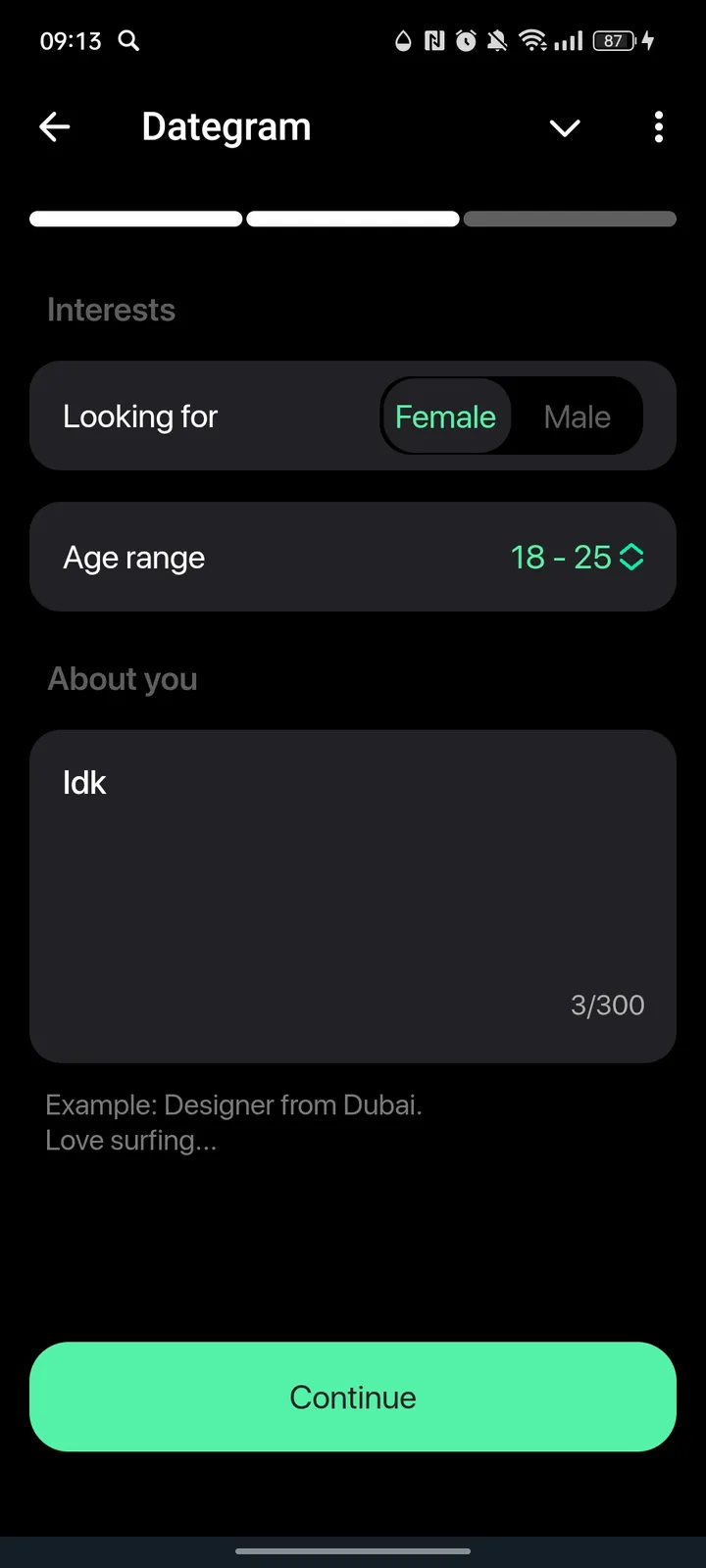Tap the muted notifications bell icon
The width and height of the screenshot is (706, 1568).
497,40
